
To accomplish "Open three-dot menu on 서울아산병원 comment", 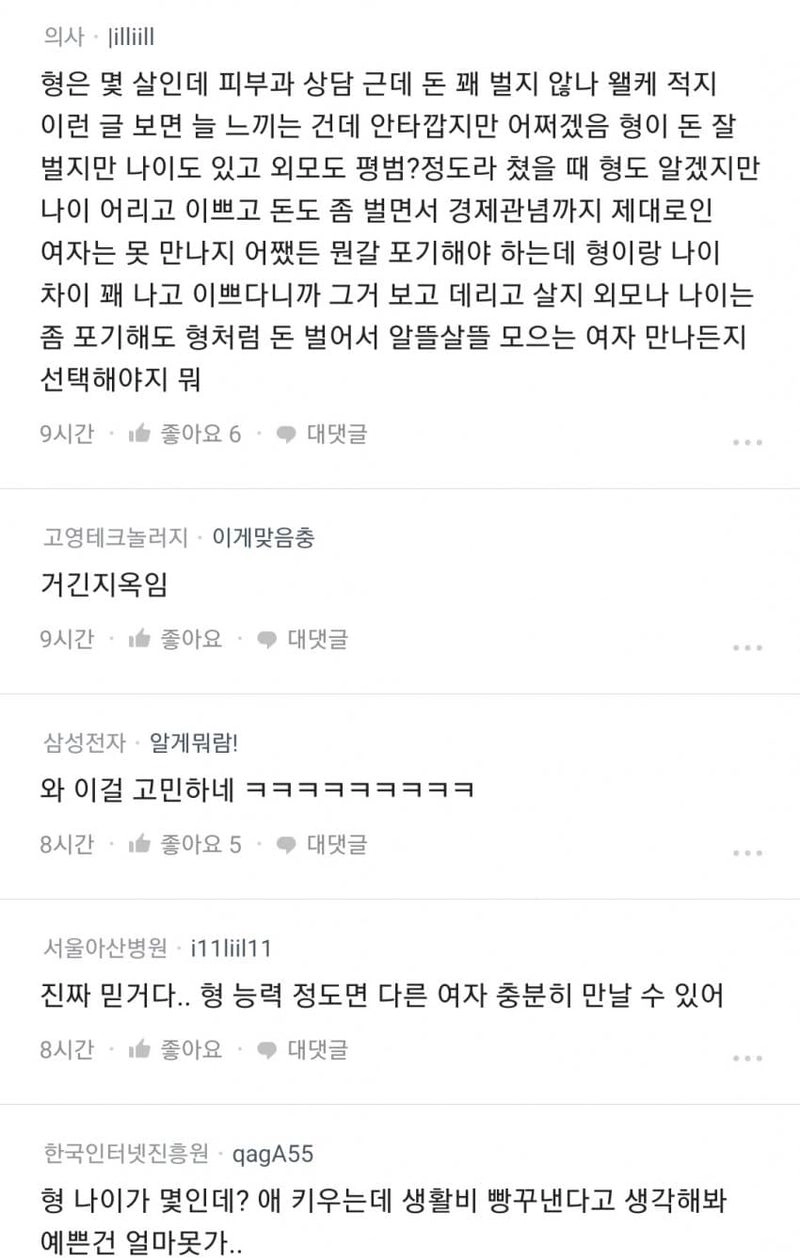I will (x=747, y=1058).
